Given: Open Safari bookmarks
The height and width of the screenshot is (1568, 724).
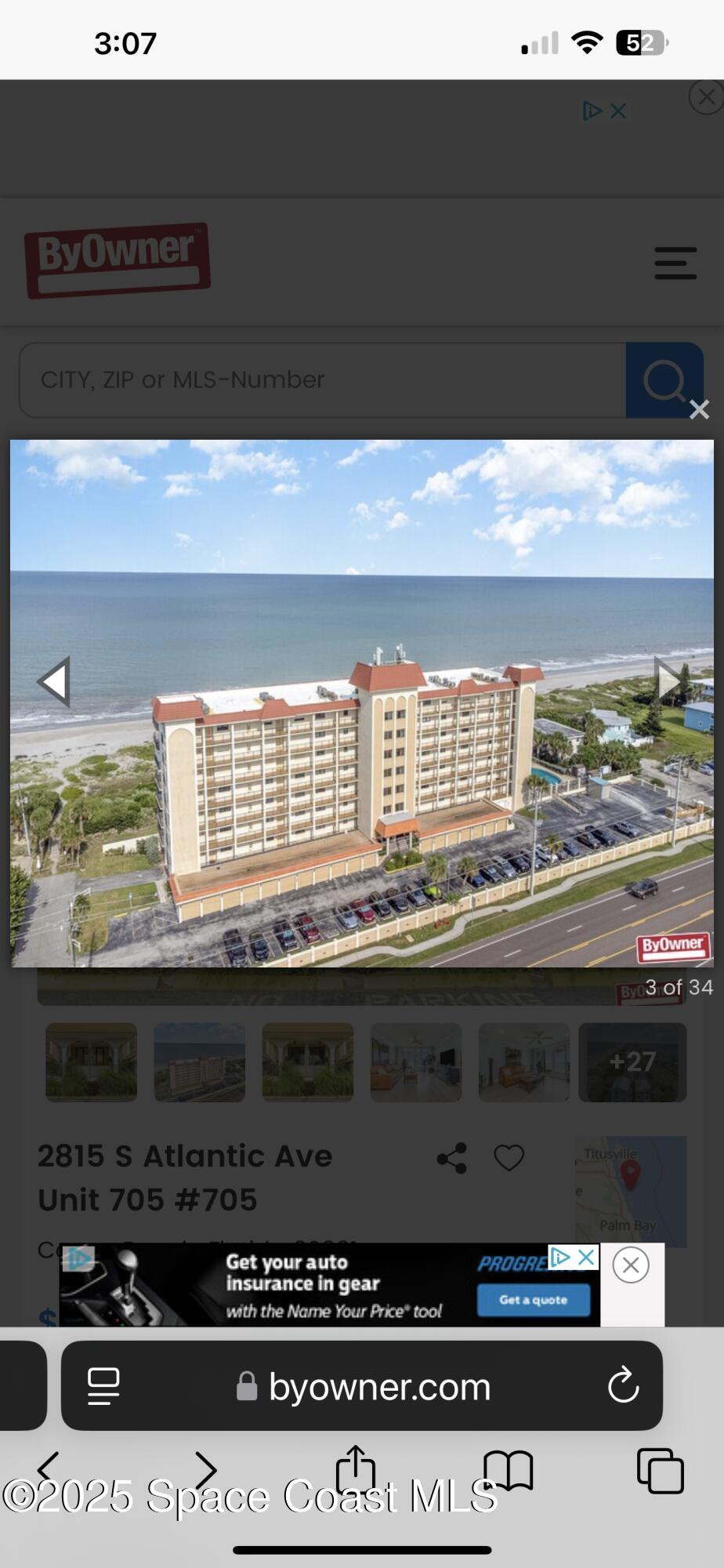Looking at the screenshot, I should point(508,1470).
